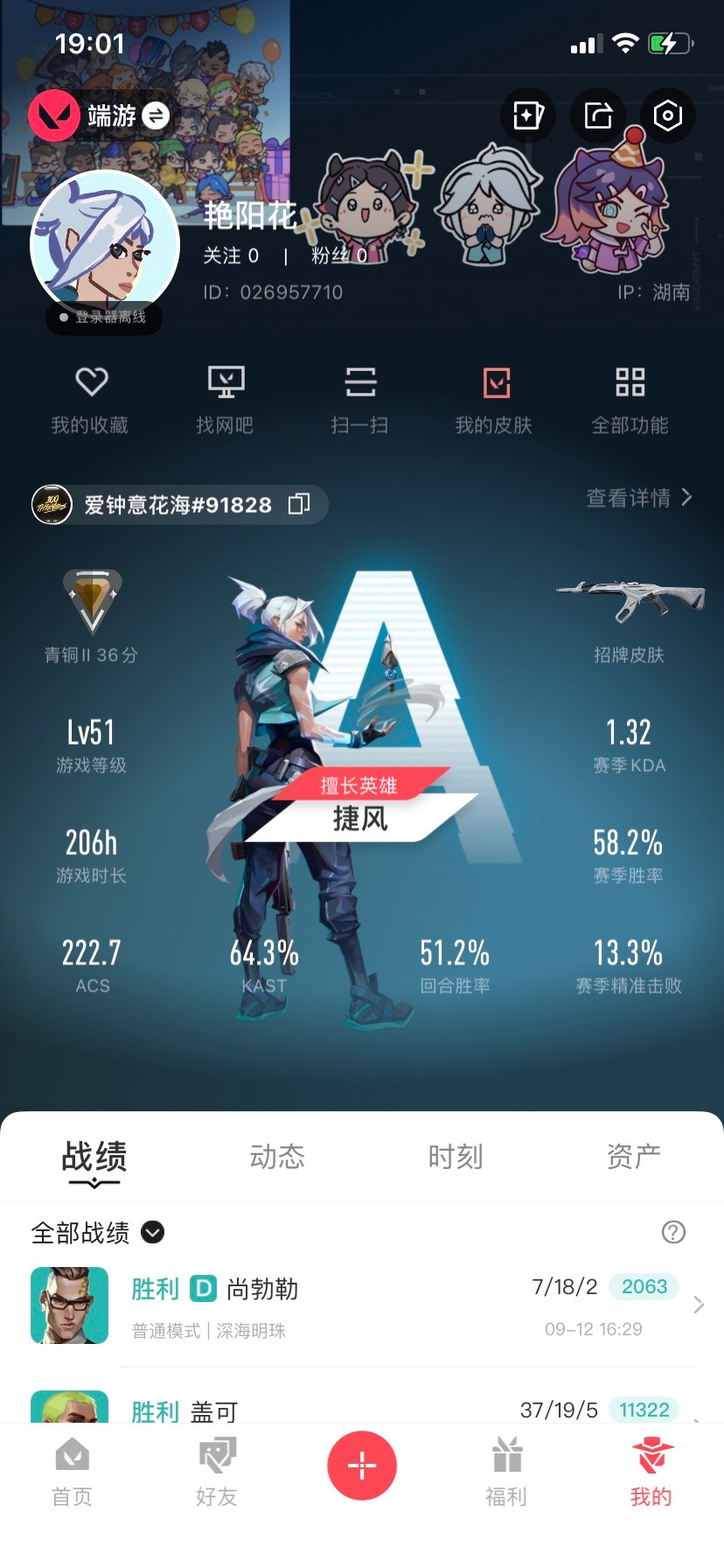
Task: Switch to the 资产 tab
Action: click(x=634, y=1157)
